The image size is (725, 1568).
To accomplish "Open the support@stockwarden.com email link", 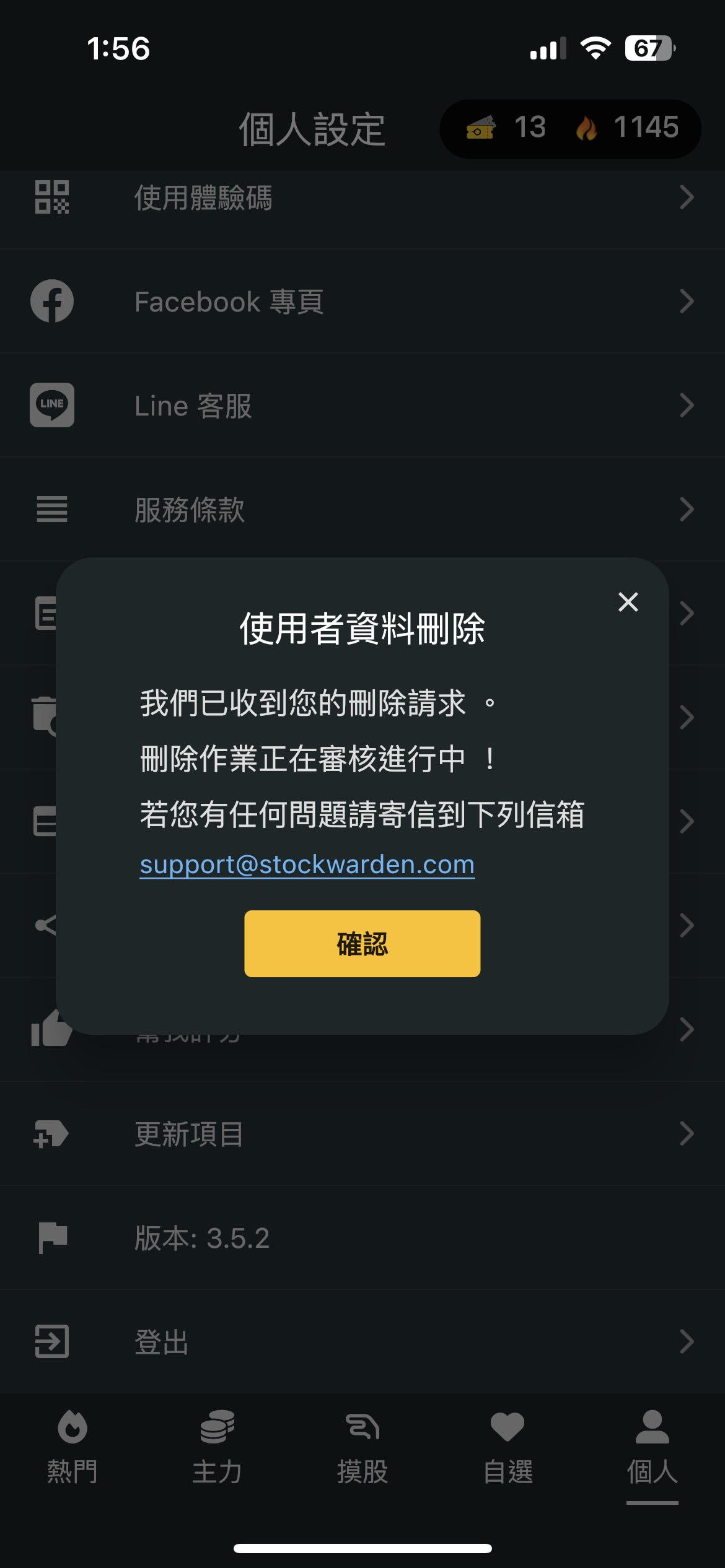I will (x=307, y=865).
